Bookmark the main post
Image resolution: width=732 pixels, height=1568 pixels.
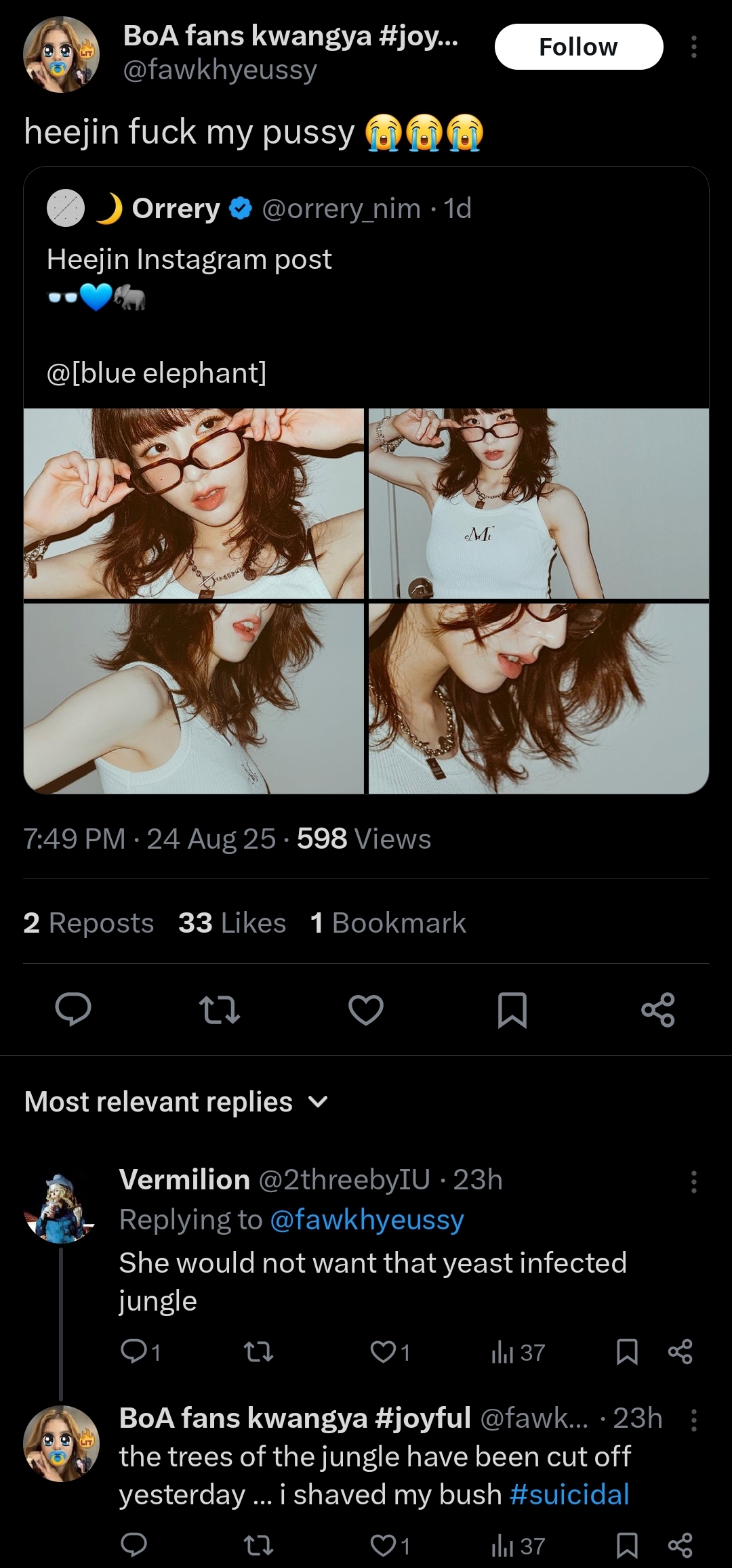click(x=512, y=1010)
